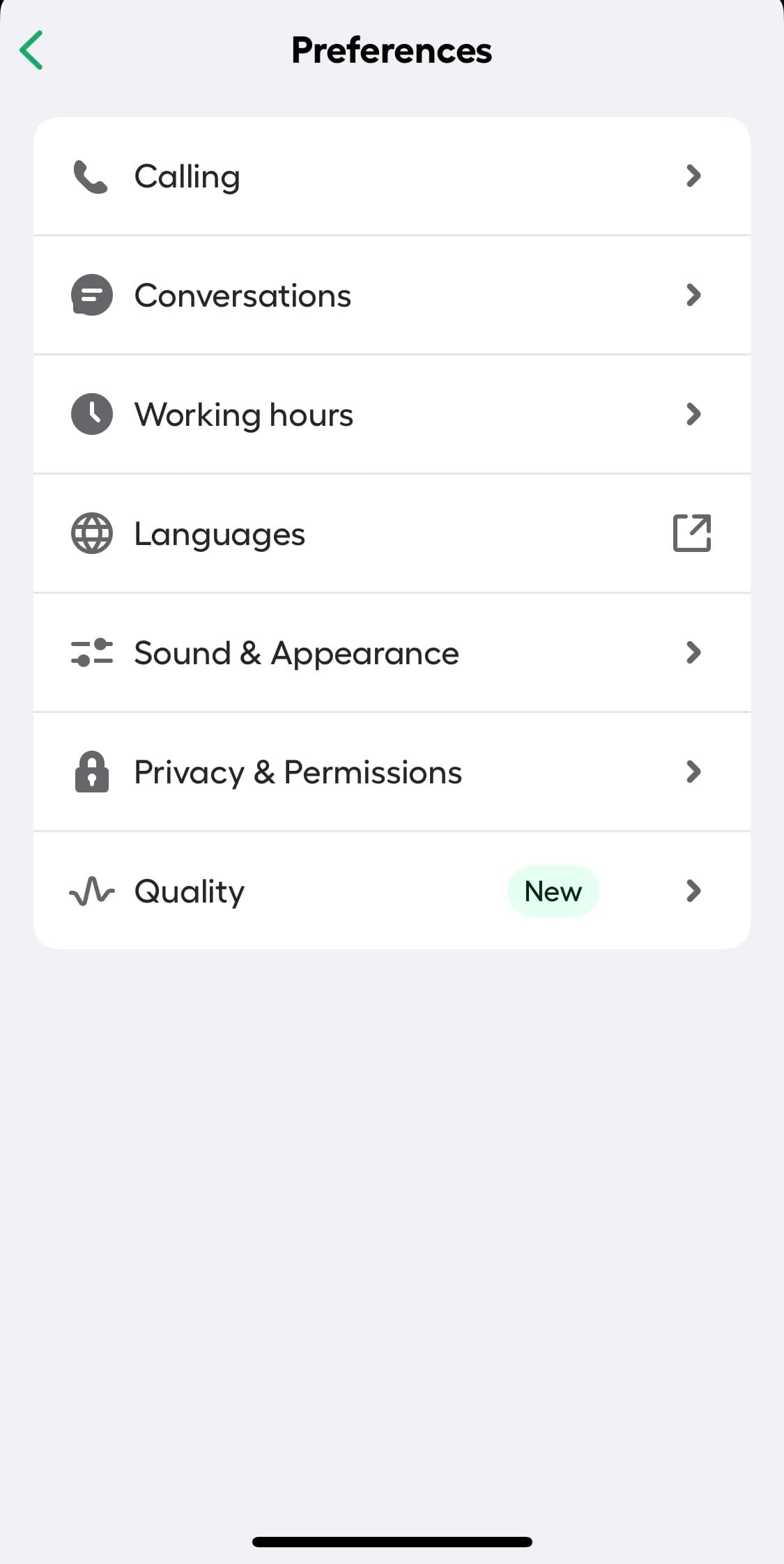Click the clock icon for Working hours
This screenshot has width=784, height=1564.
[91, 413]
